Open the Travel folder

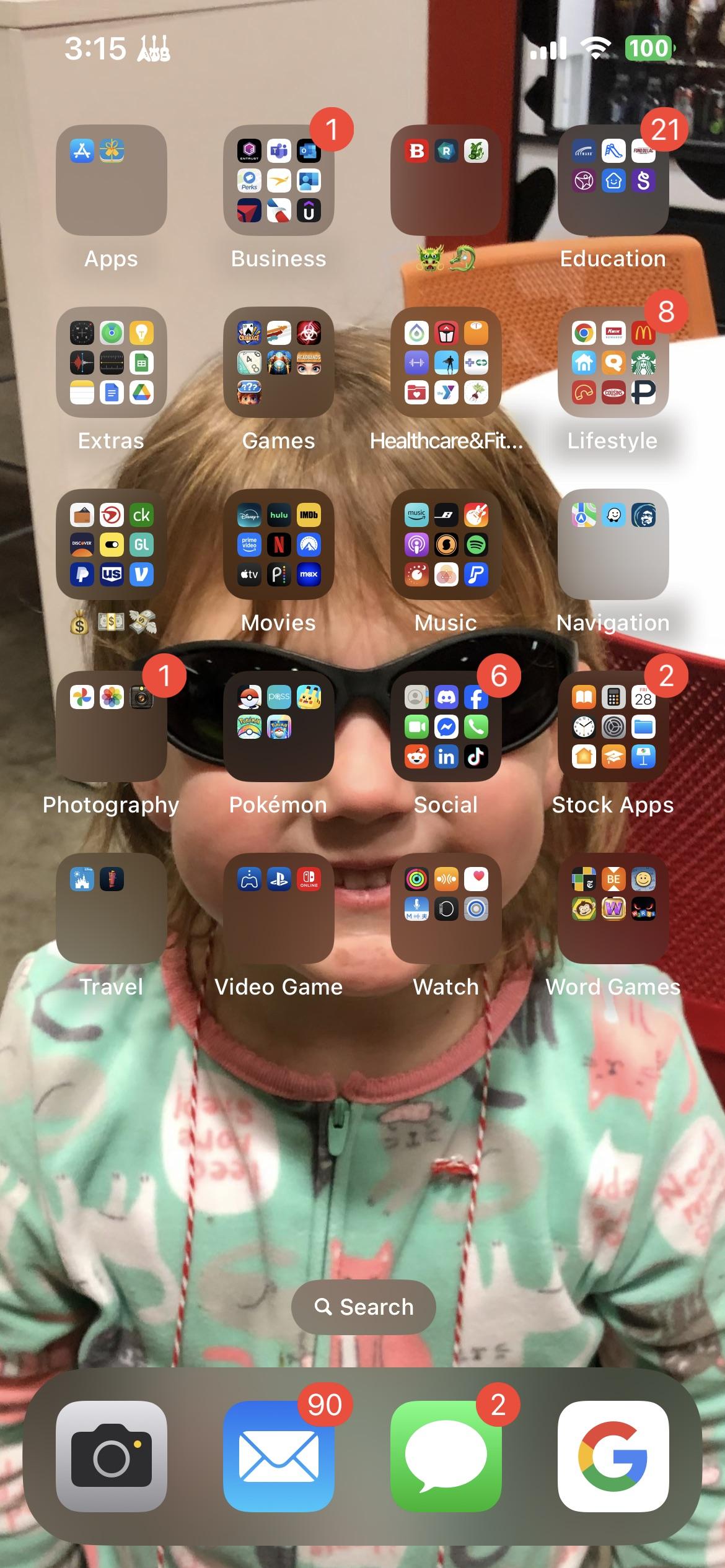coord(112,908)
